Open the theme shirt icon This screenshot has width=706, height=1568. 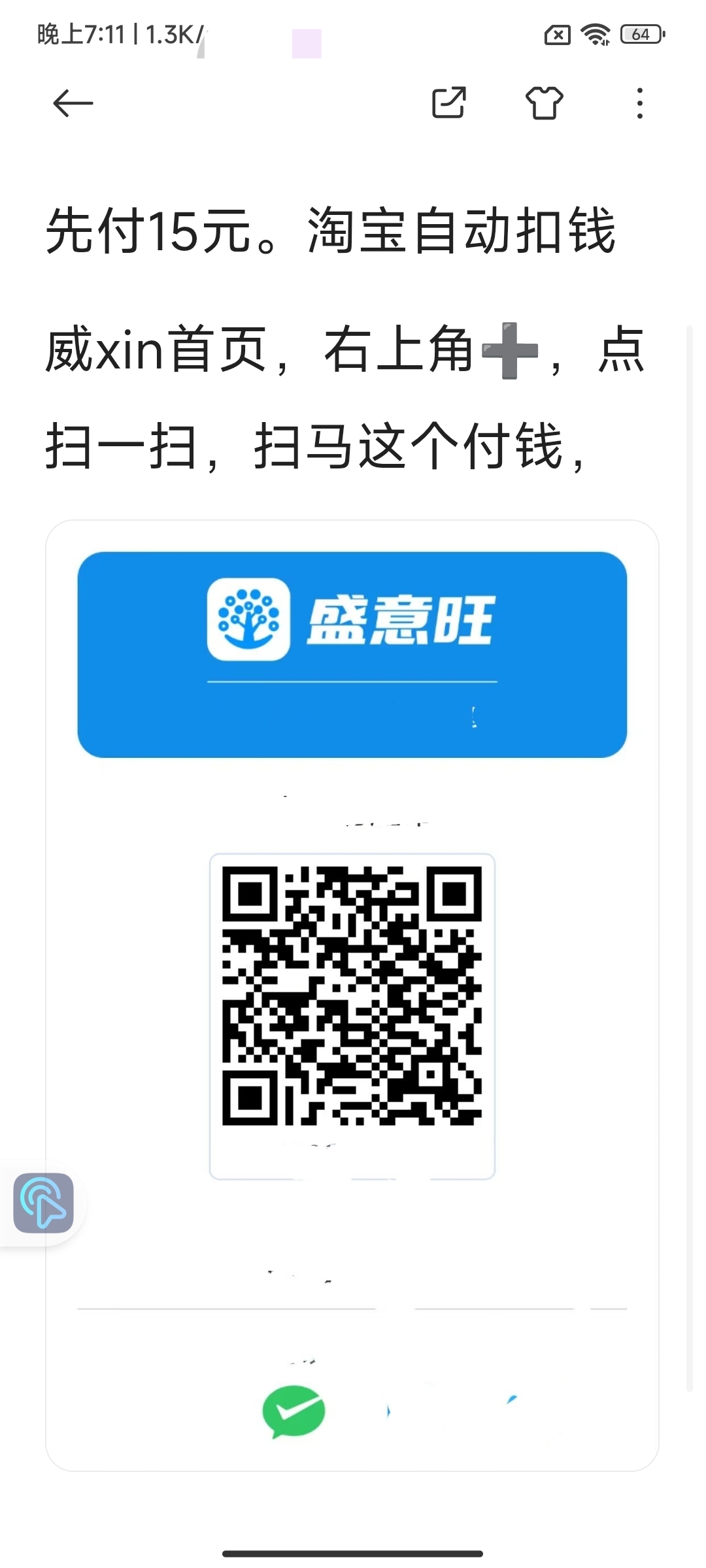tap(545, 103)
